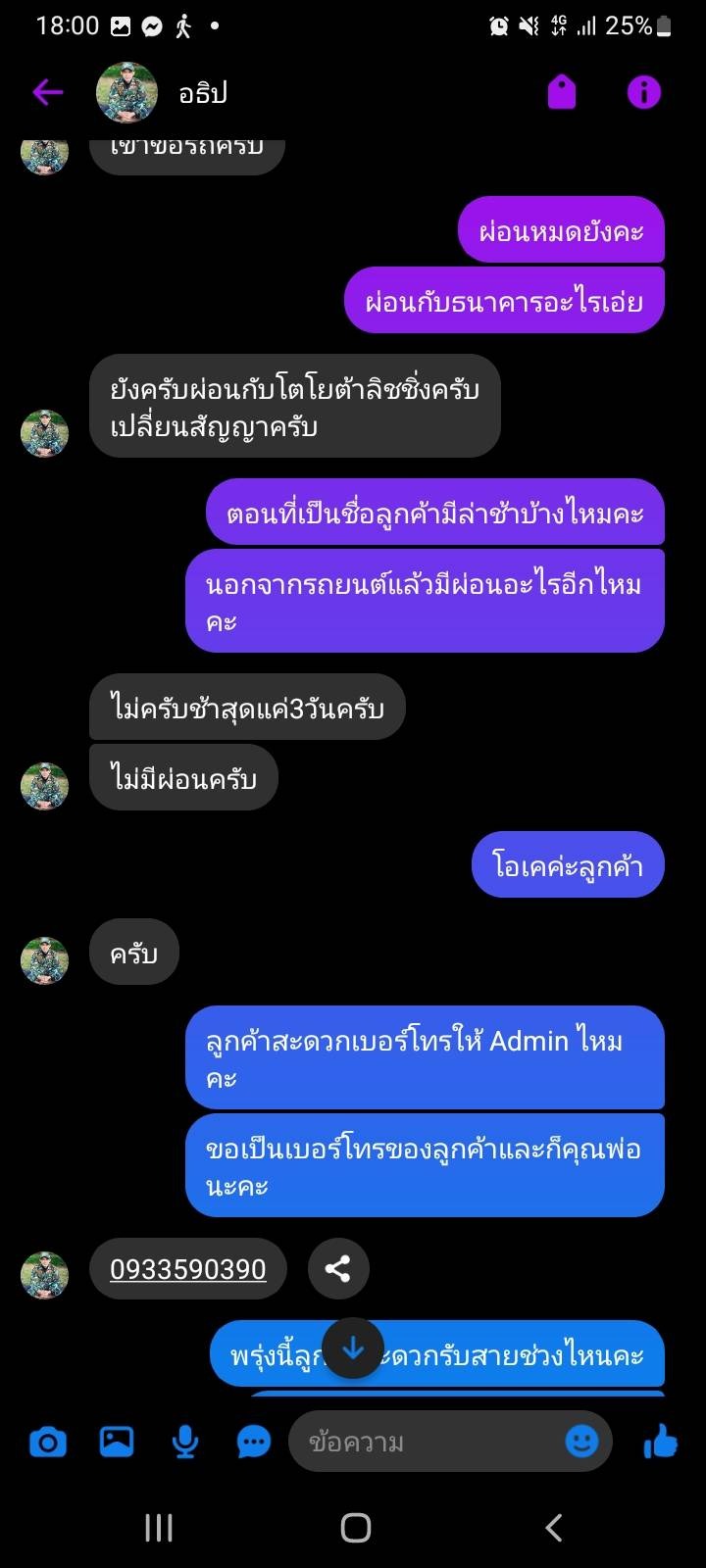
Task: Focus the ข้อความ message input field
Action: 422,1442
